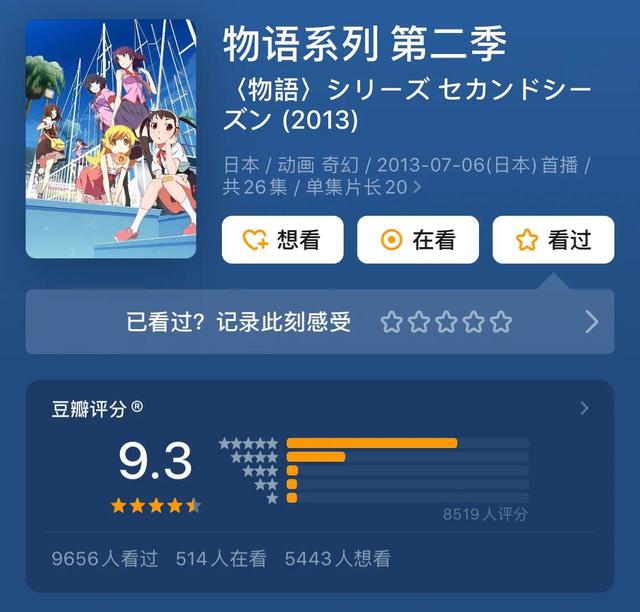The image size is (640, 612).
Task: Open the 豆瓣评分 details arrow
Action: pos(585,408)
